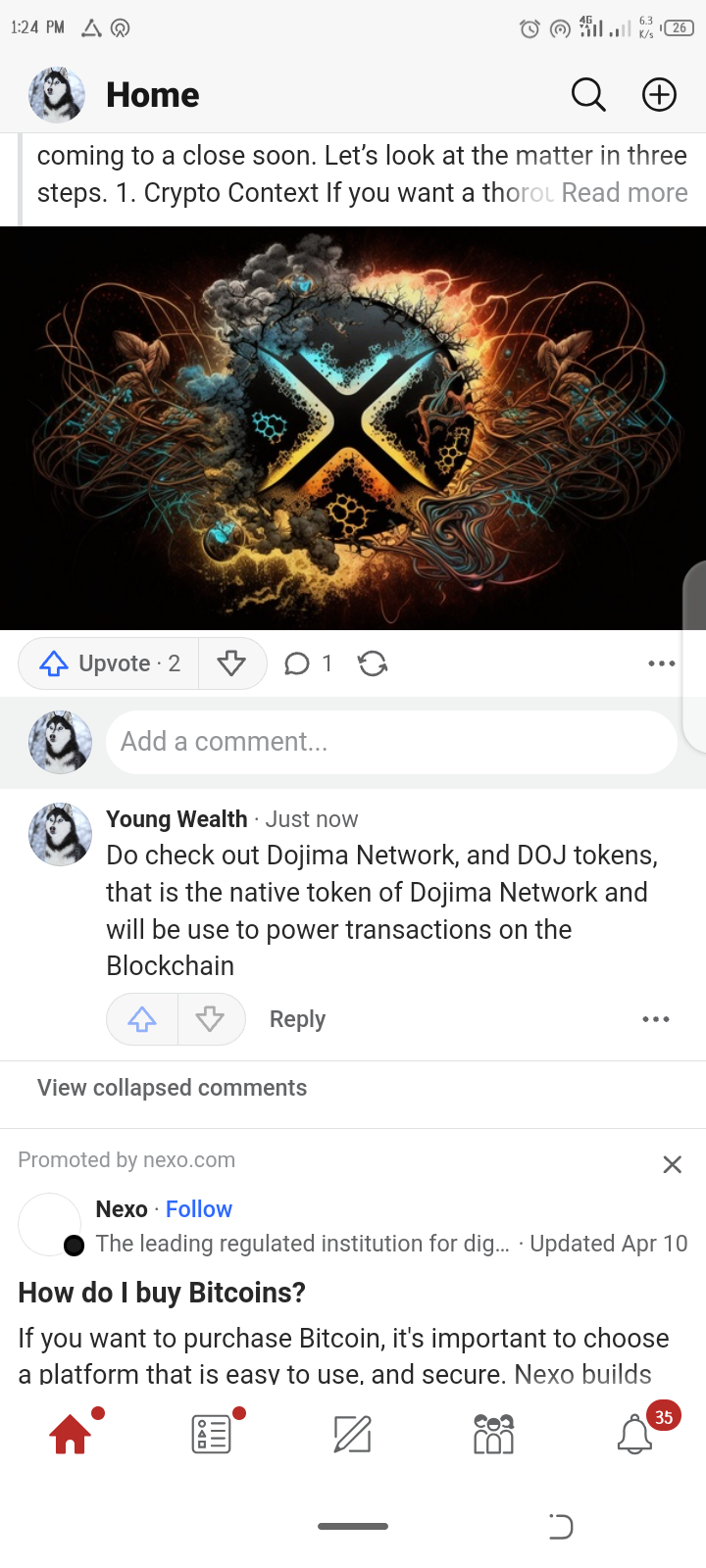Tap the Add a comment field
This screenshot has height=1568, width=706.
point(390,742)
